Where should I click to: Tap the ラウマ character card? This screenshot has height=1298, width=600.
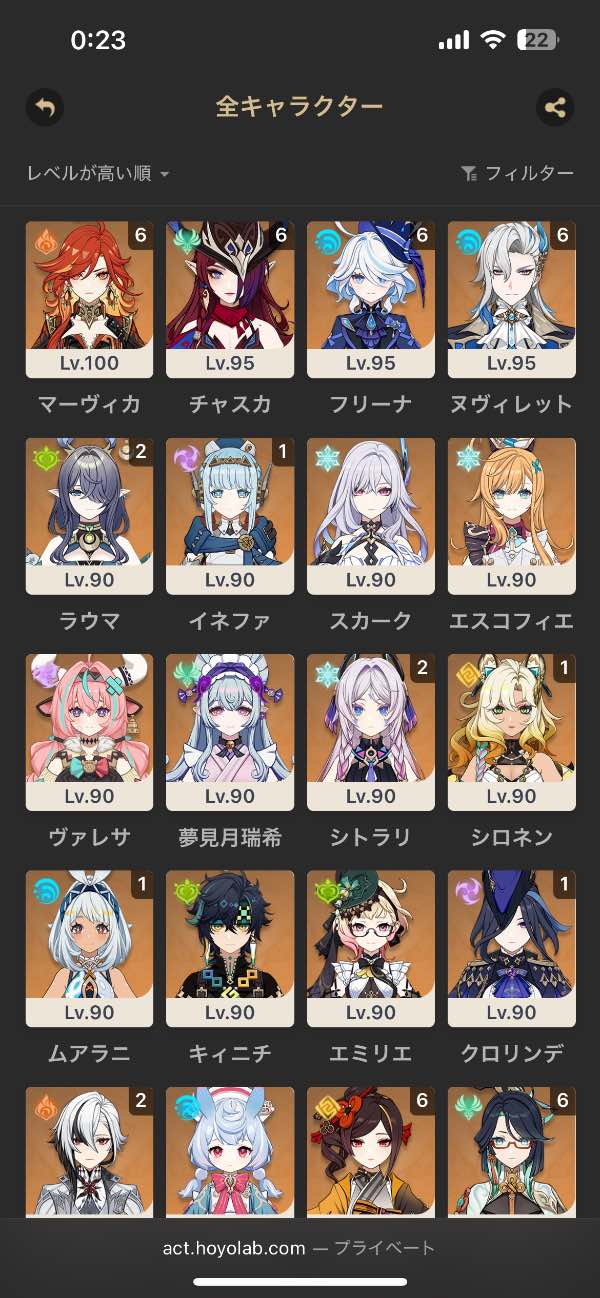pyautogui.click(x=89, y=515)
